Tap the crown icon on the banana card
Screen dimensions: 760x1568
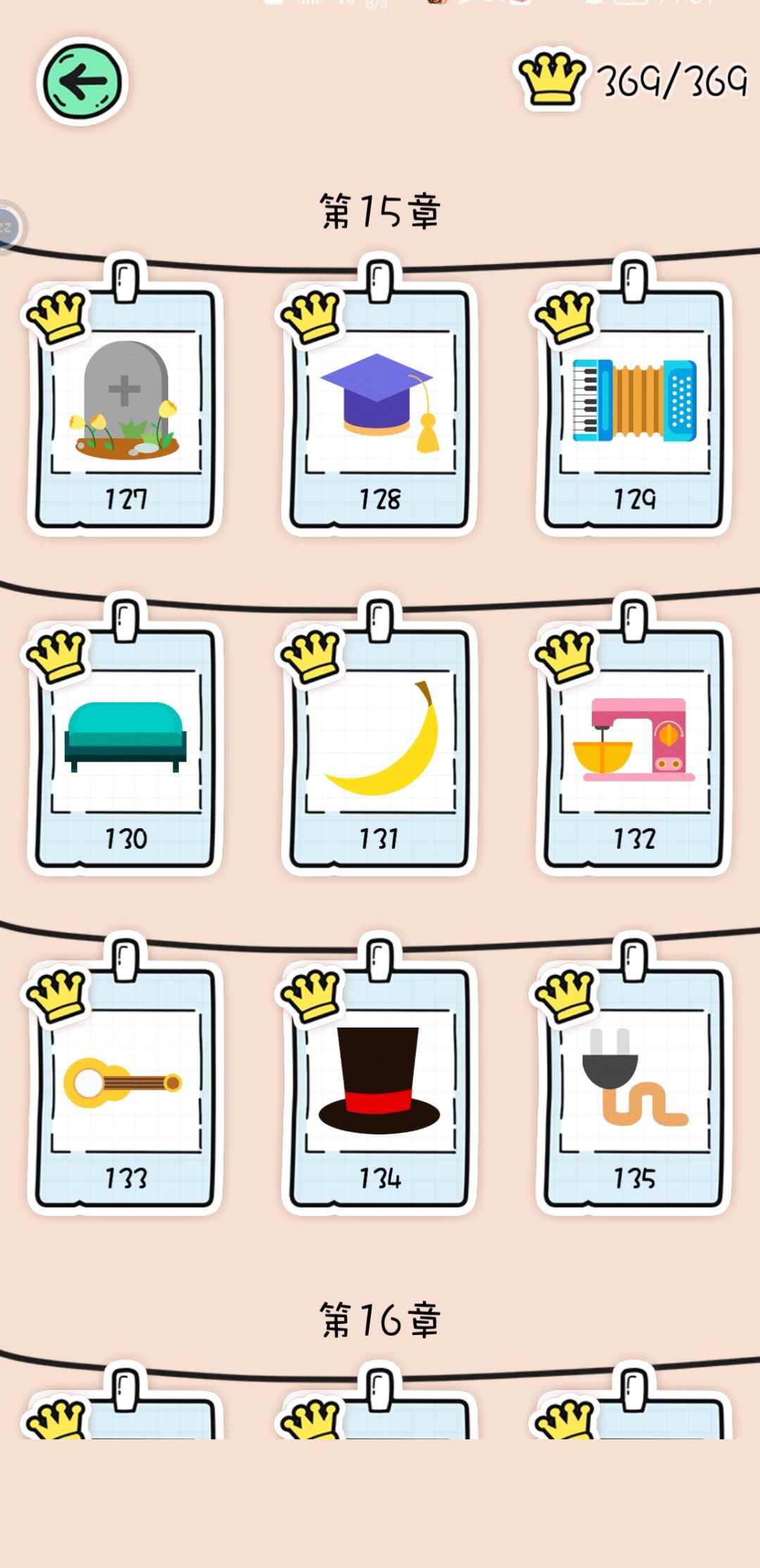pyautogui.click(x=312, y=655)
